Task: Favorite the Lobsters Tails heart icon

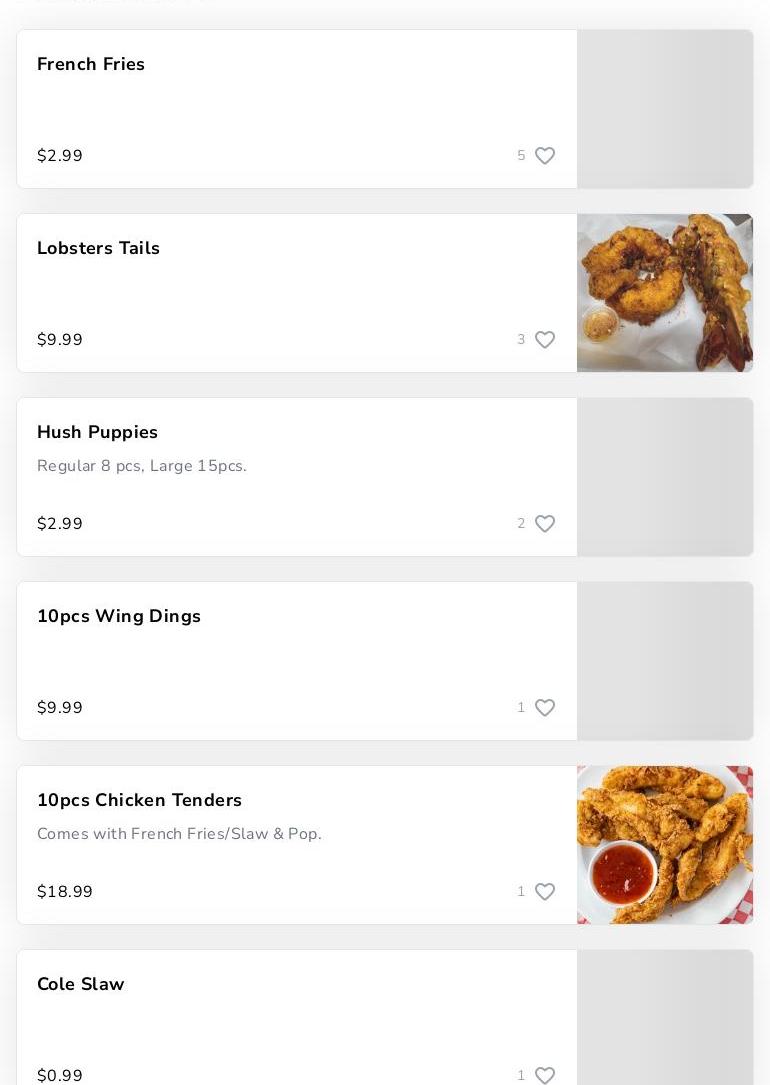Action: pyautogui.click(x=545, y=340)
